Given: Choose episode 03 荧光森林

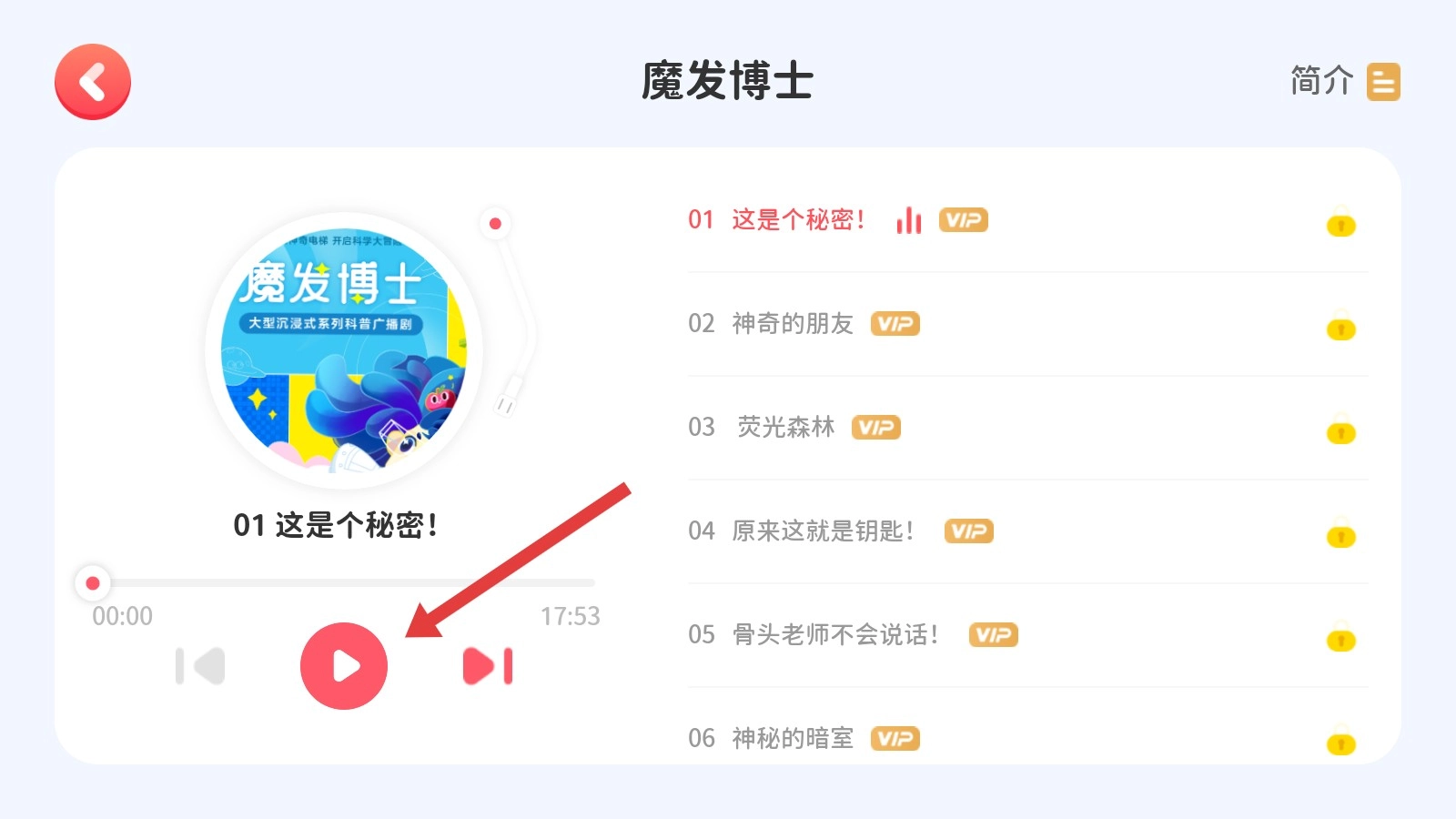Looking at the screenshot, I should 784,428.
